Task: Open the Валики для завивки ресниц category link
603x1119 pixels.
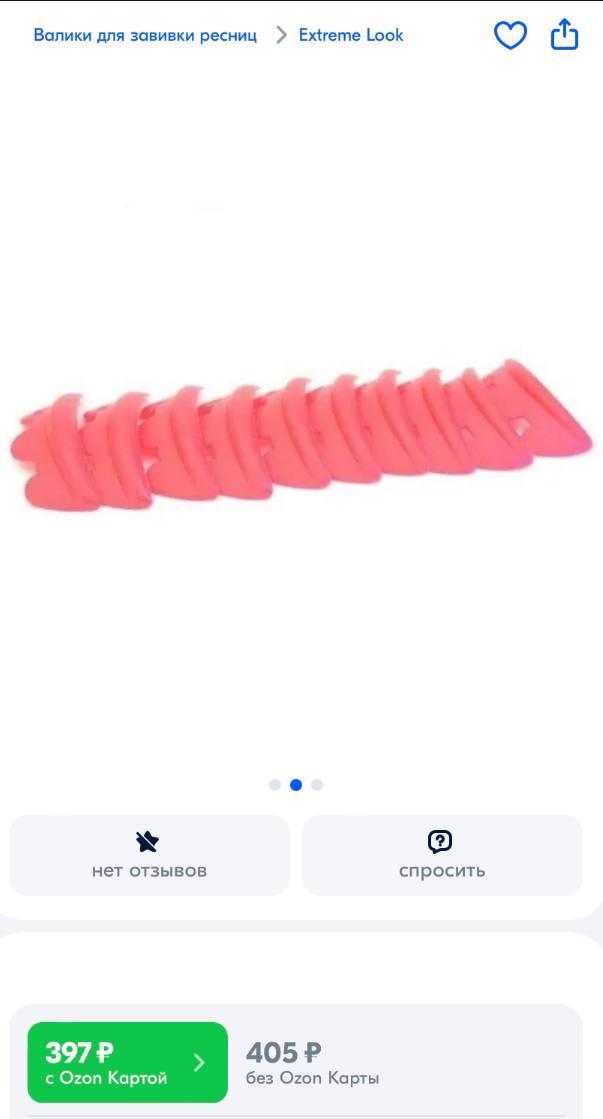Action: coord(145,35)
